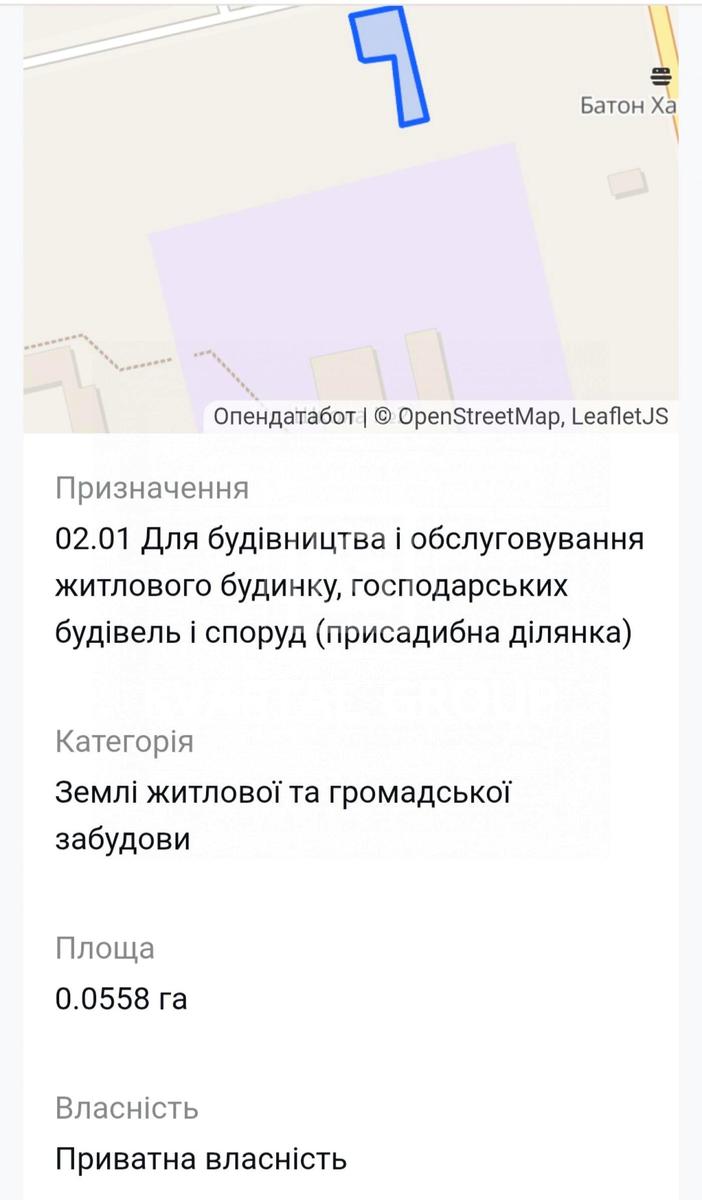Open the OpenStreetMap attribution link
The height and width of the screenshot is (1200, 702).
[480, 416]
